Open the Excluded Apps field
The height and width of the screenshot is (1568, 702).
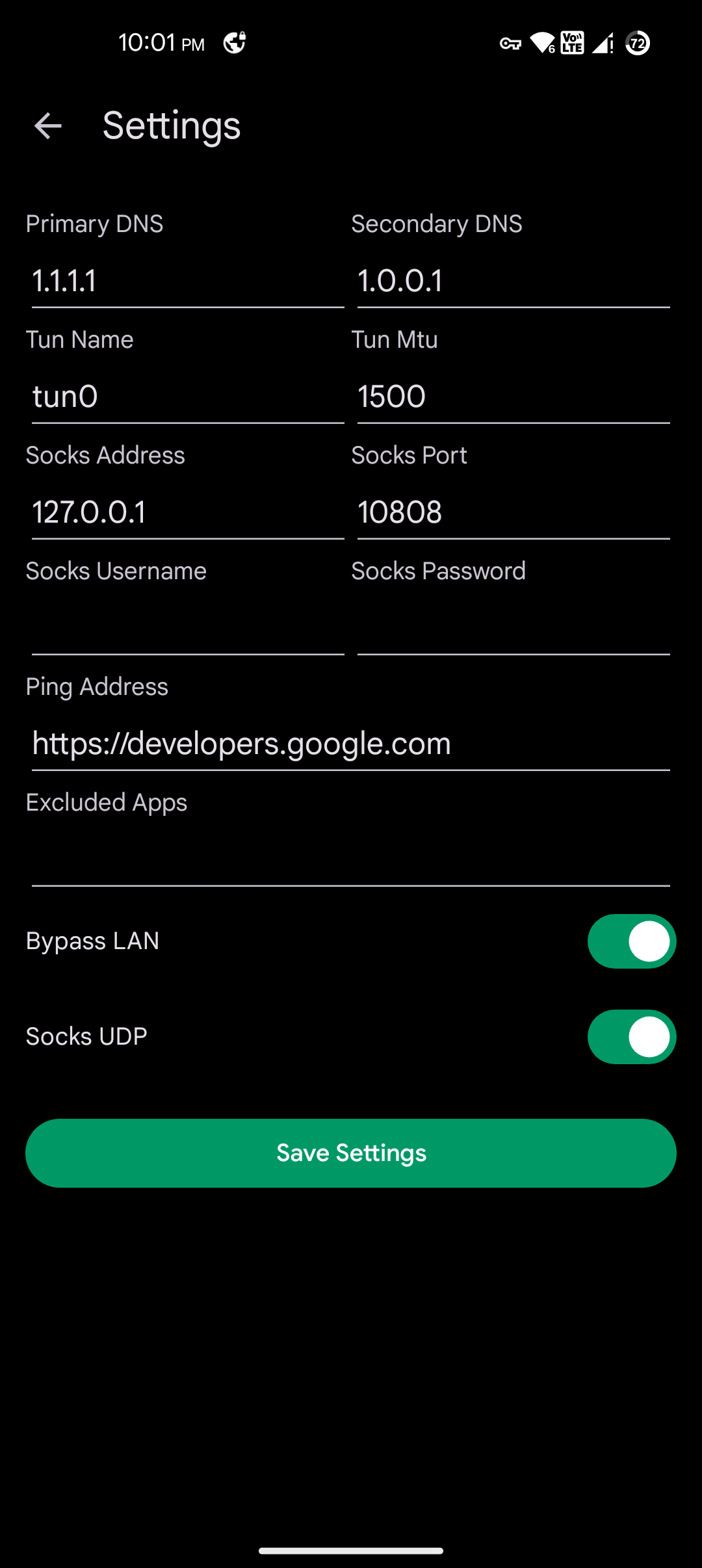click(x=350, y=859)
